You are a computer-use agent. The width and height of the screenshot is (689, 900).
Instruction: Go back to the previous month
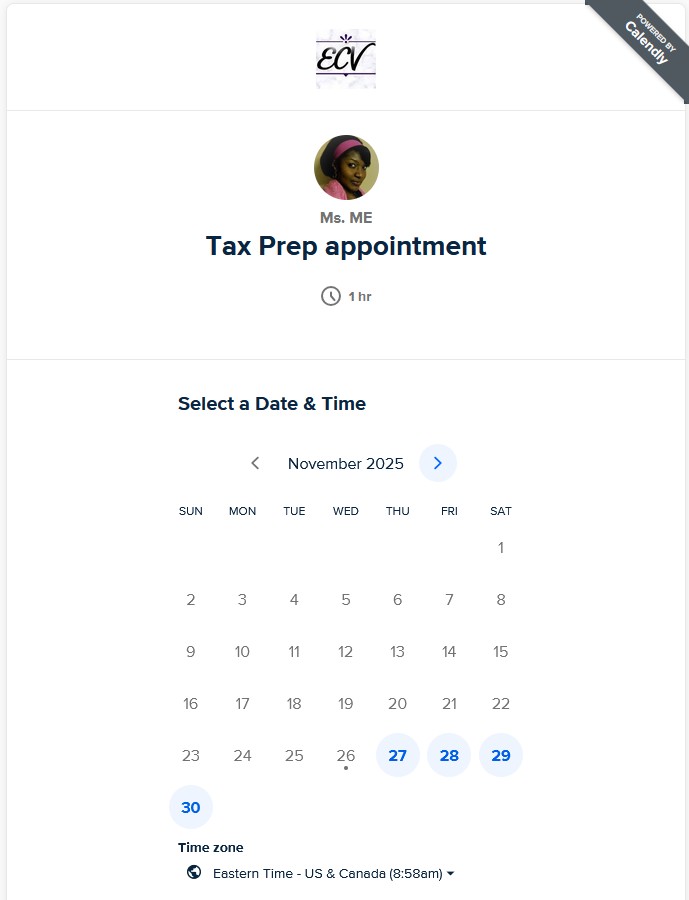click(255, 463)
